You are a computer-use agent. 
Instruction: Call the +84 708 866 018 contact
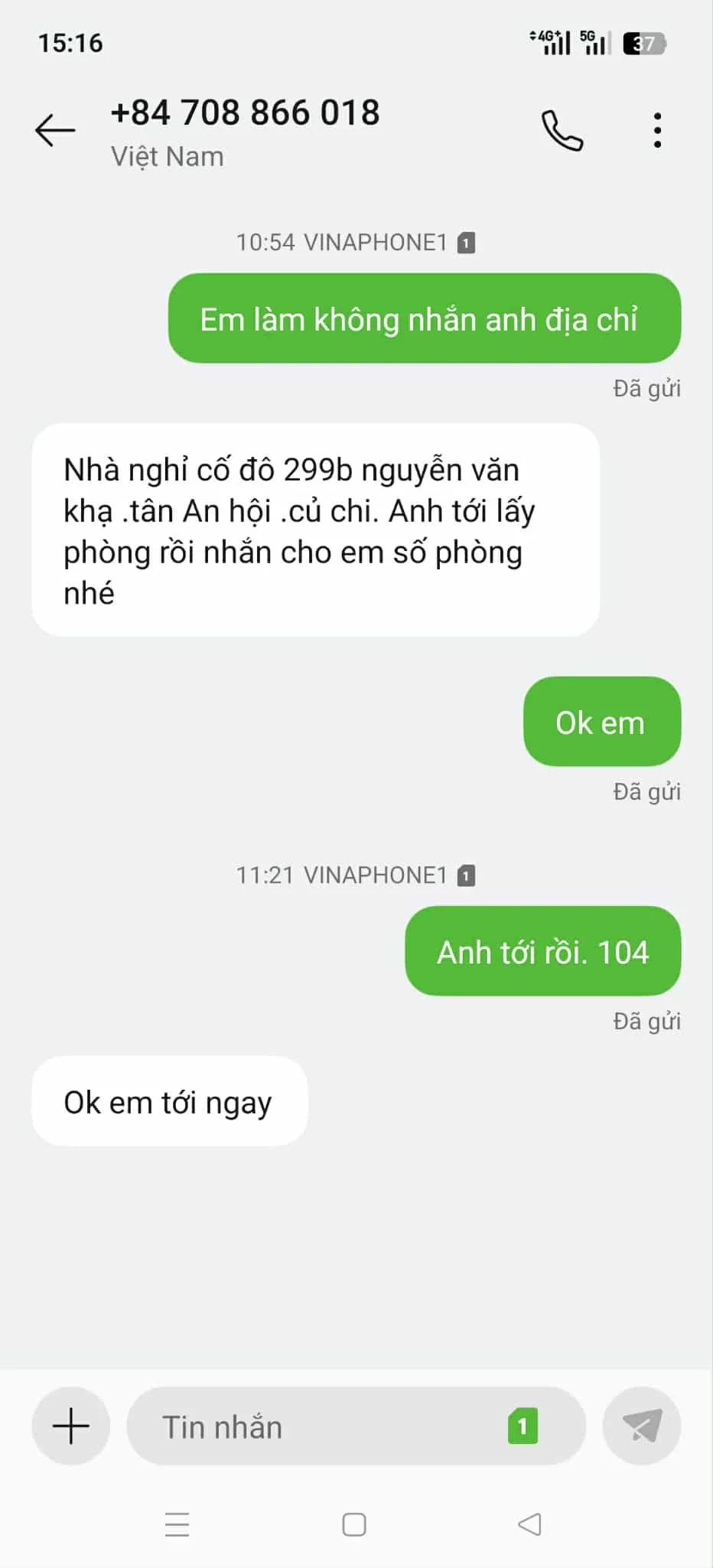[x=562, y=131]
